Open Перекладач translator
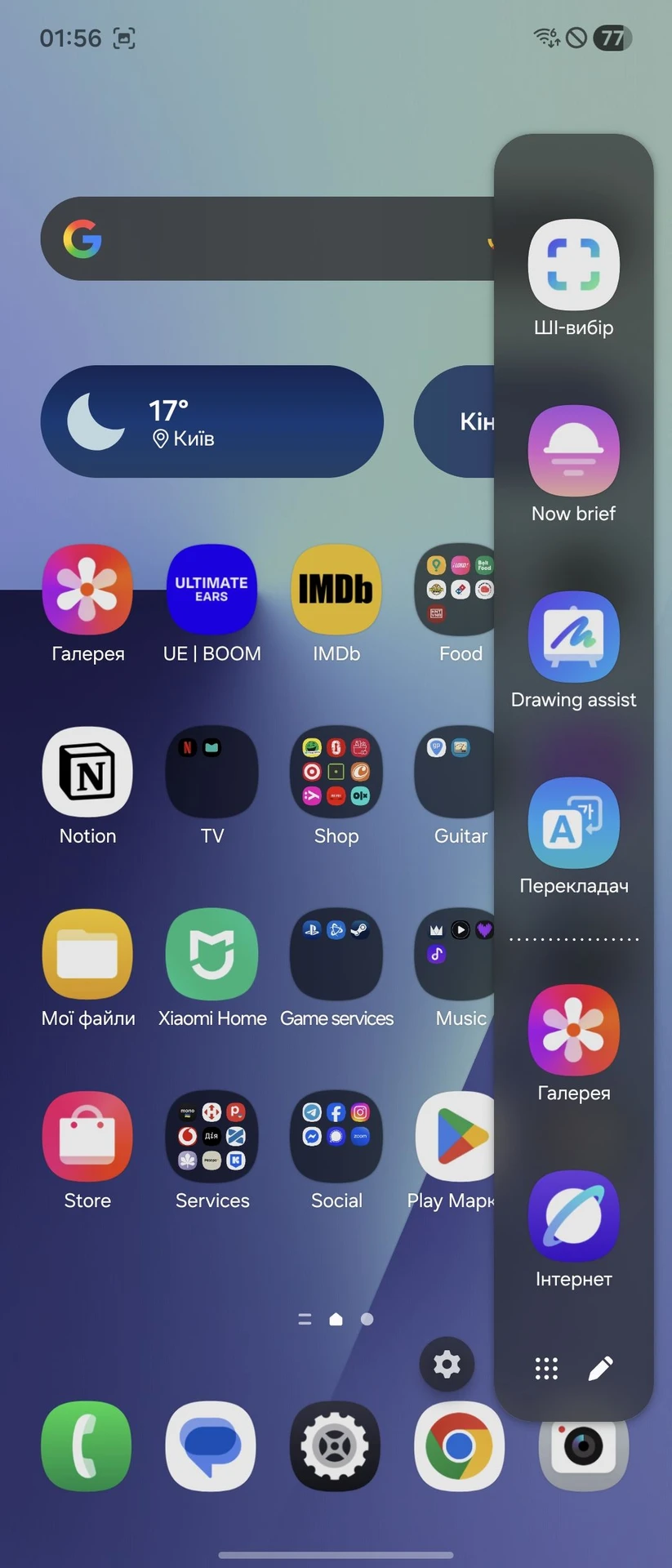The image size is (672, 1568). click(573, 823)
